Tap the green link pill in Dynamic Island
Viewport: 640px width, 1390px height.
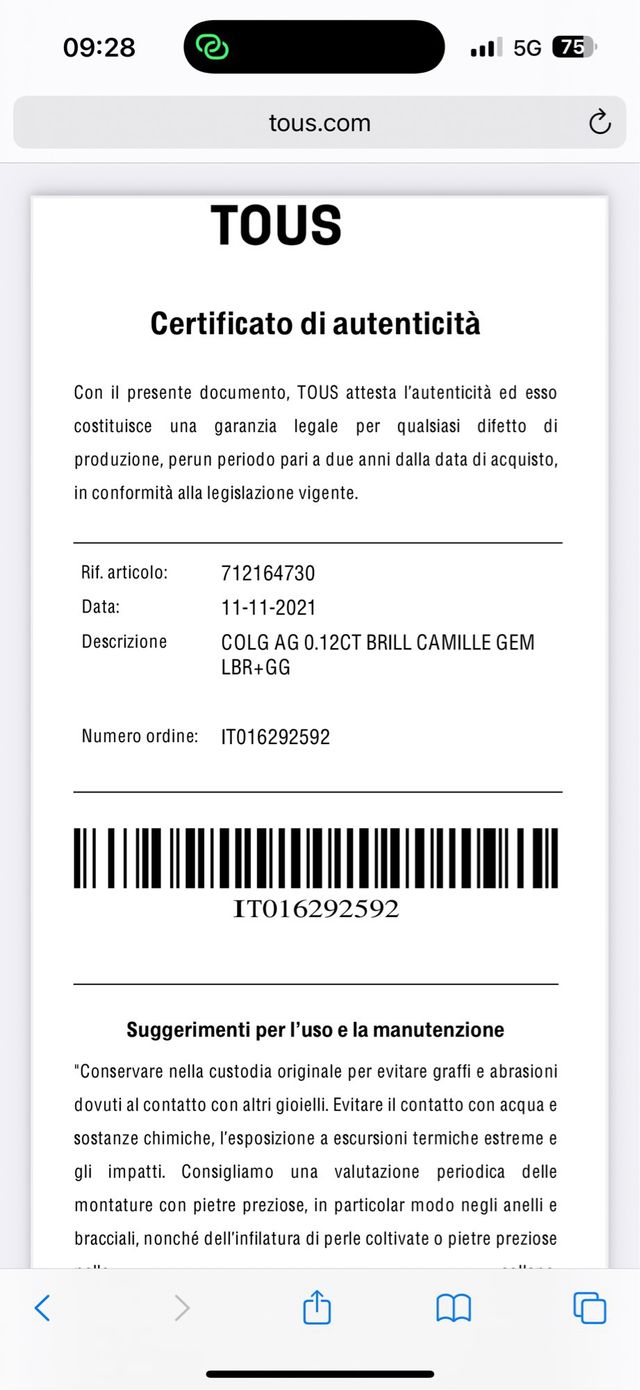[x=212, y=47]
